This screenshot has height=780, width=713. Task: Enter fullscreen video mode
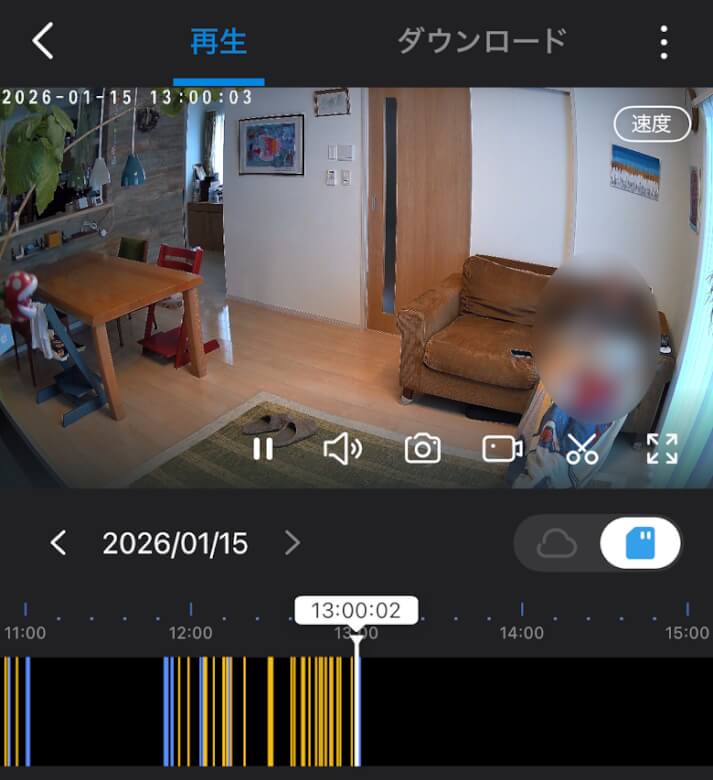click(x=662, y=449)
